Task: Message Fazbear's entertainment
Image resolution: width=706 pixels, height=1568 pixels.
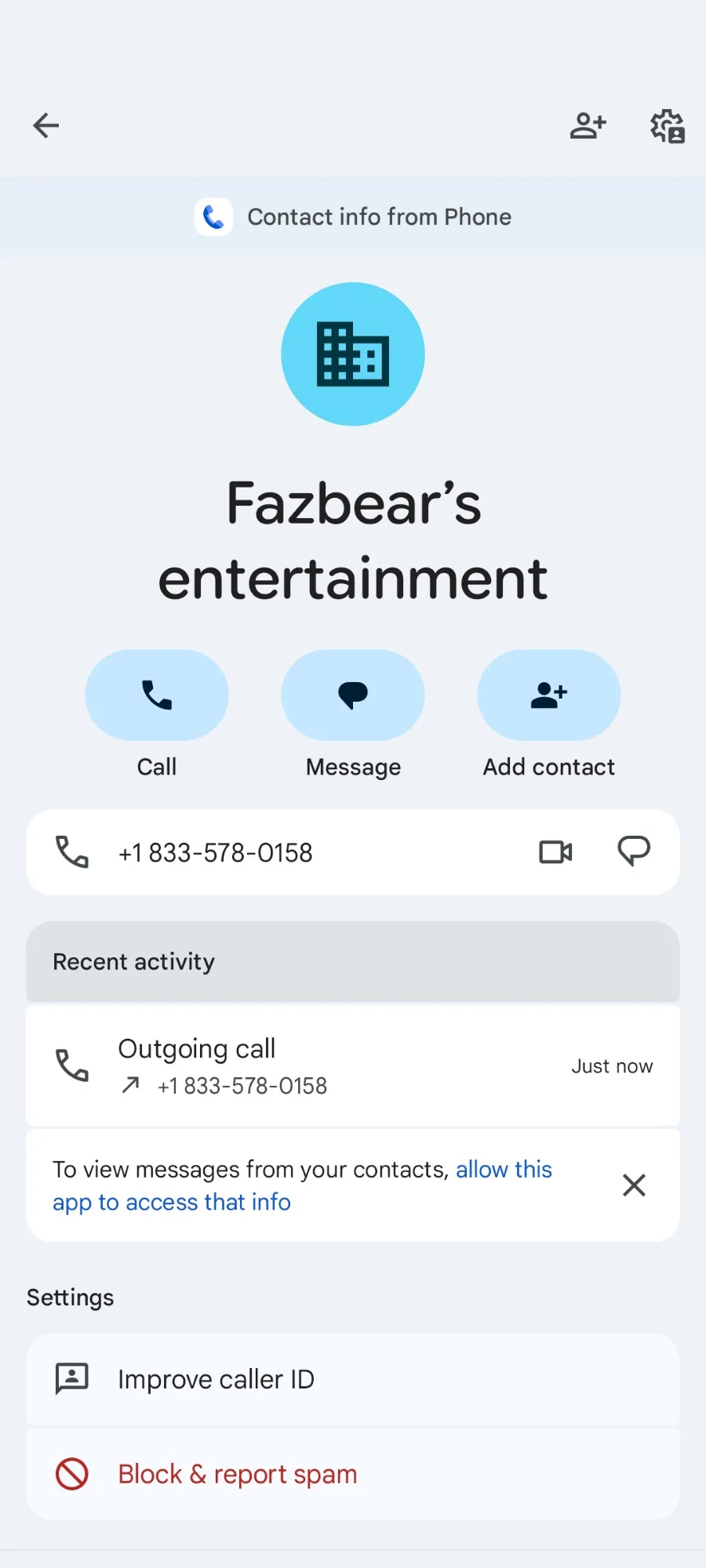Action: [353, 695]
